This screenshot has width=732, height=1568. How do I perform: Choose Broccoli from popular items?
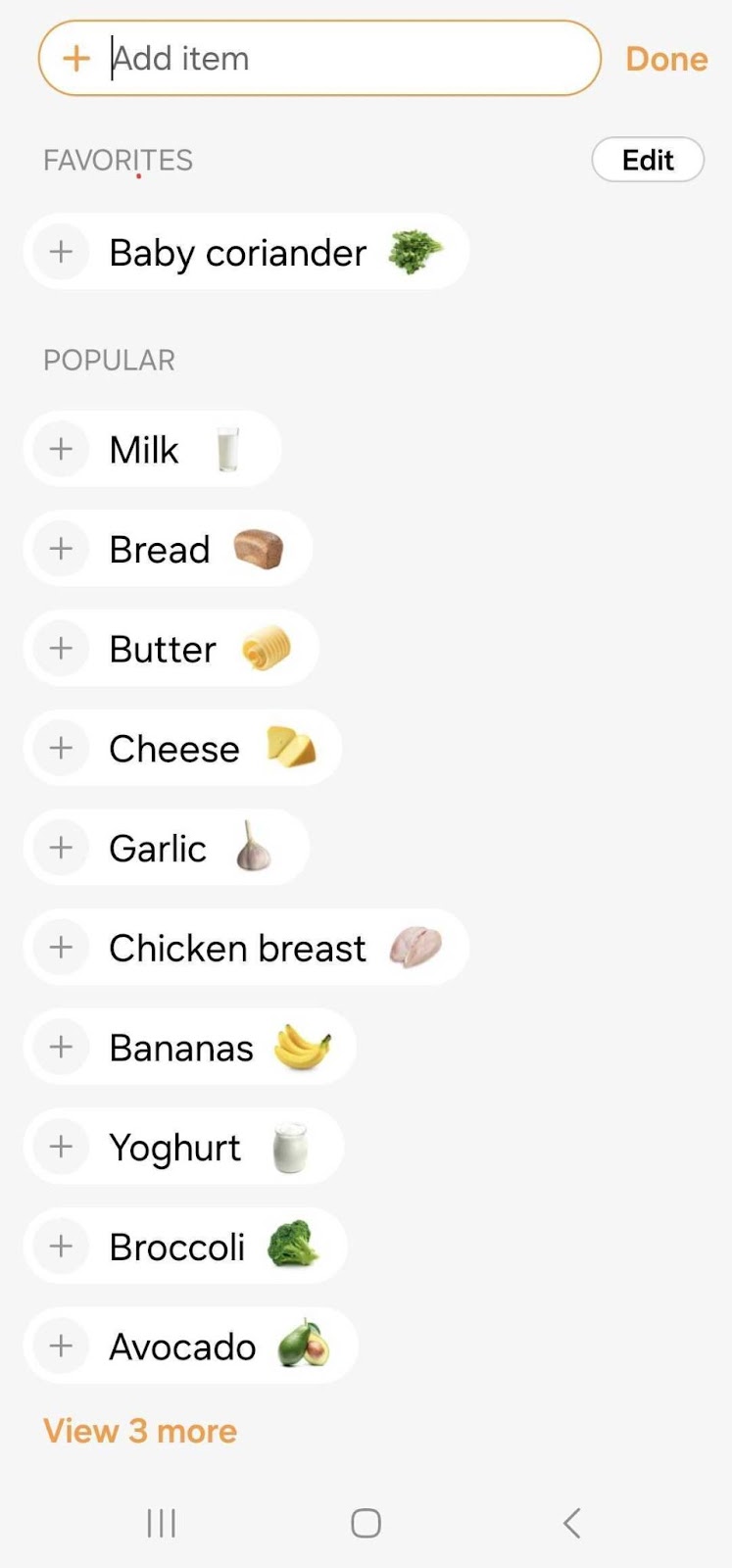[185, 1247]
